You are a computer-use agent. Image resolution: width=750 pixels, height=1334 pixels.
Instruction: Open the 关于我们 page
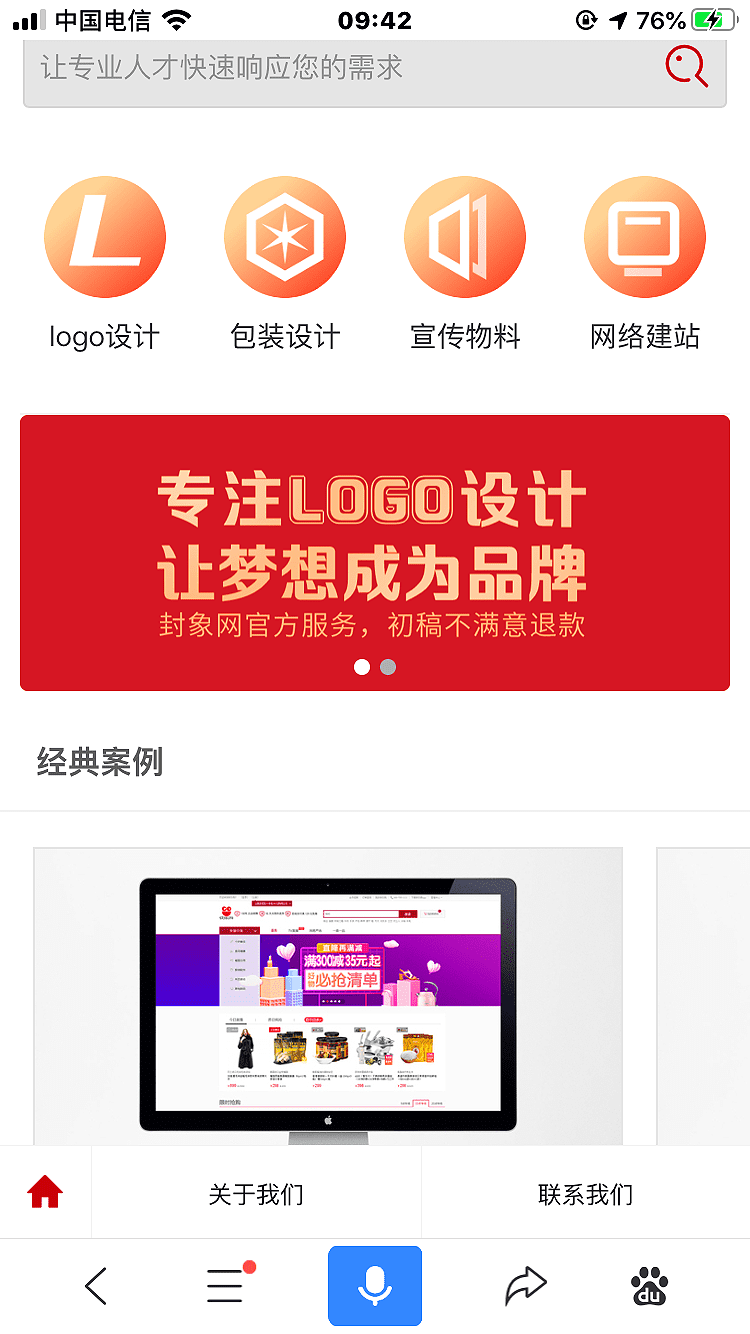[256, 1194]
